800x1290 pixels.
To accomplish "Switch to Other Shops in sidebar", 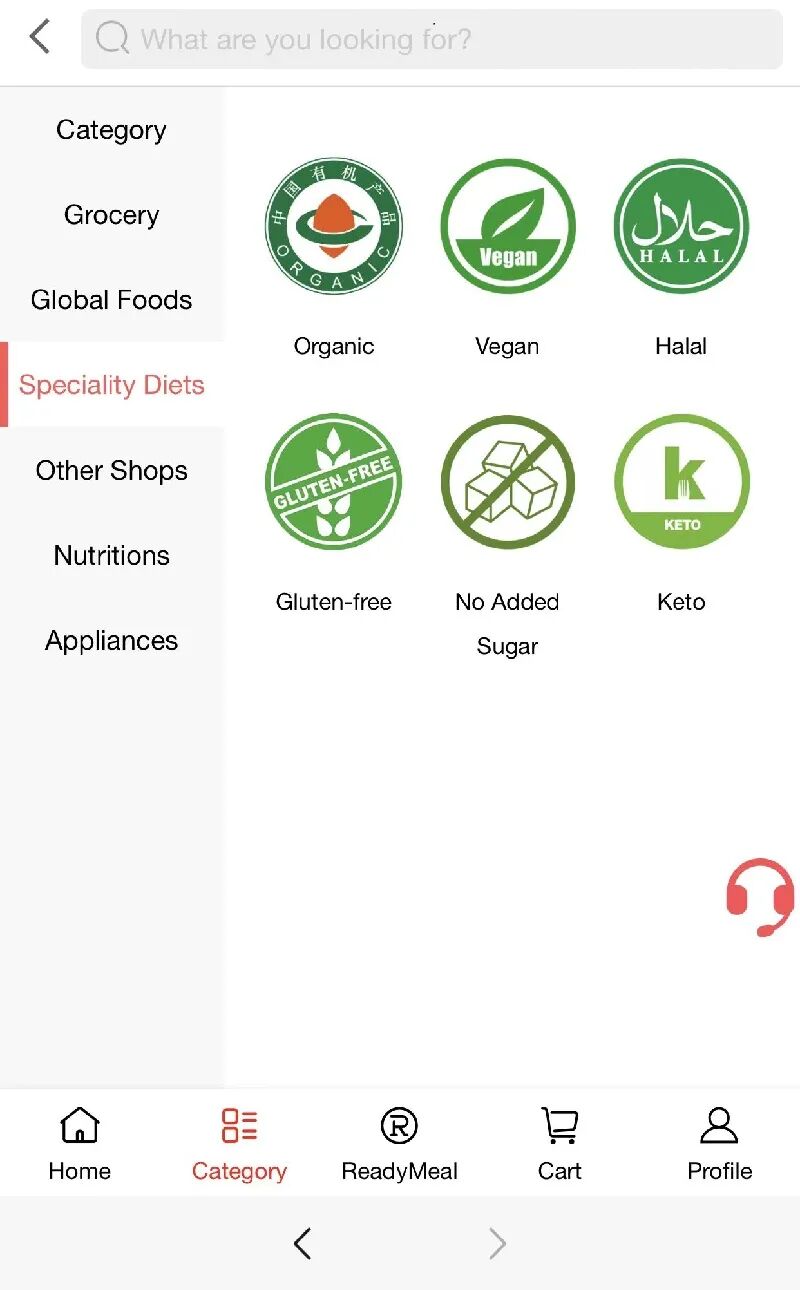I will (x=111, y=470).
